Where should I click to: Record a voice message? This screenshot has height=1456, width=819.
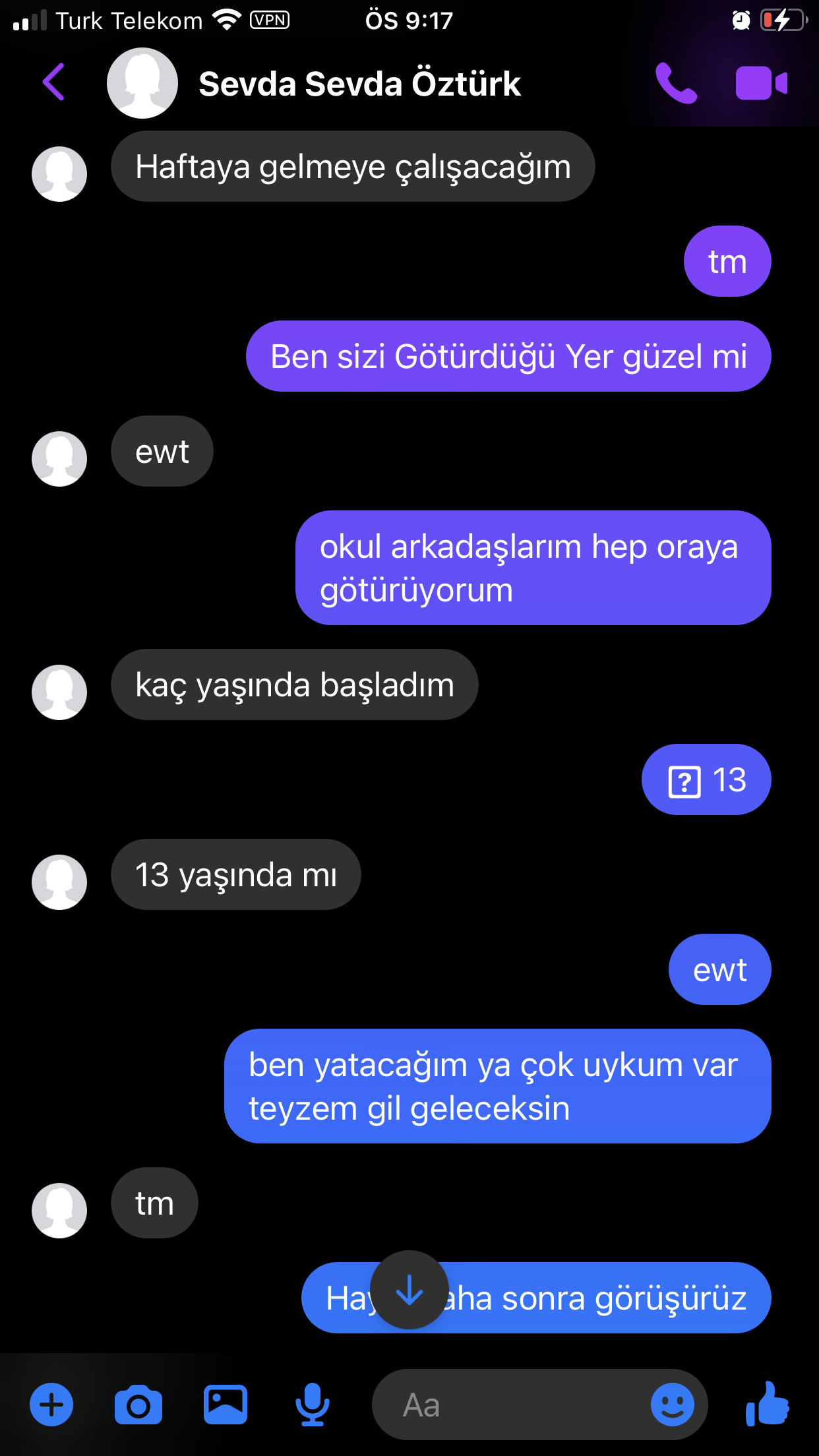click(x=312, y=1405)
